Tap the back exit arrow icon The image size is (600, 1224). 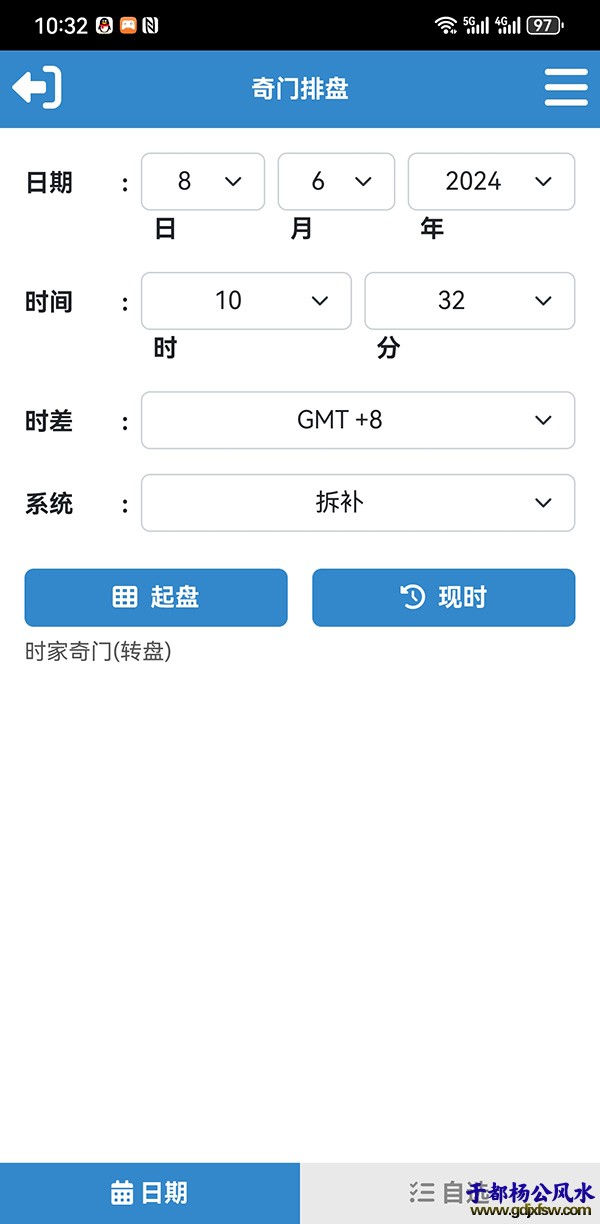(x=37, y=88)
